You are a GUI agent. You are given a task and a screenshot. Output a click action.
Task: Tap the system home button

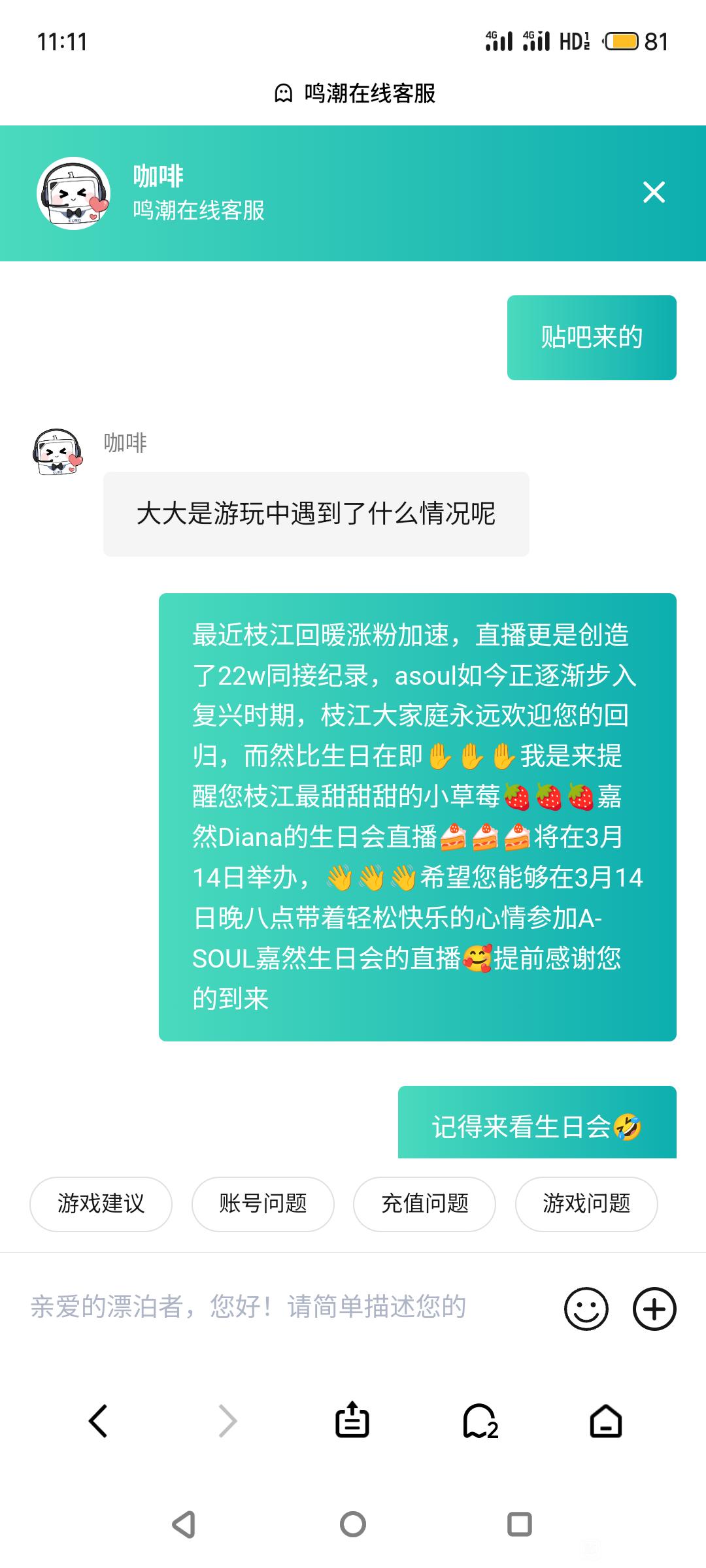353,1524
